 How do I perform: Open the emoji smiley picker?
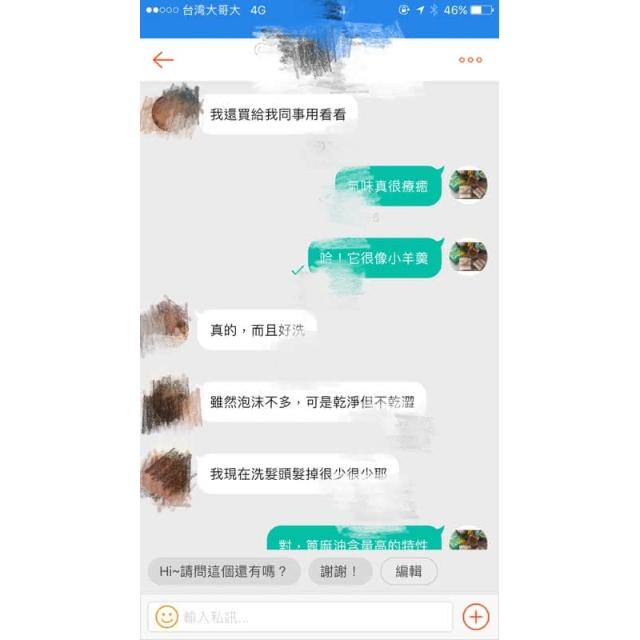coord(167,616)
